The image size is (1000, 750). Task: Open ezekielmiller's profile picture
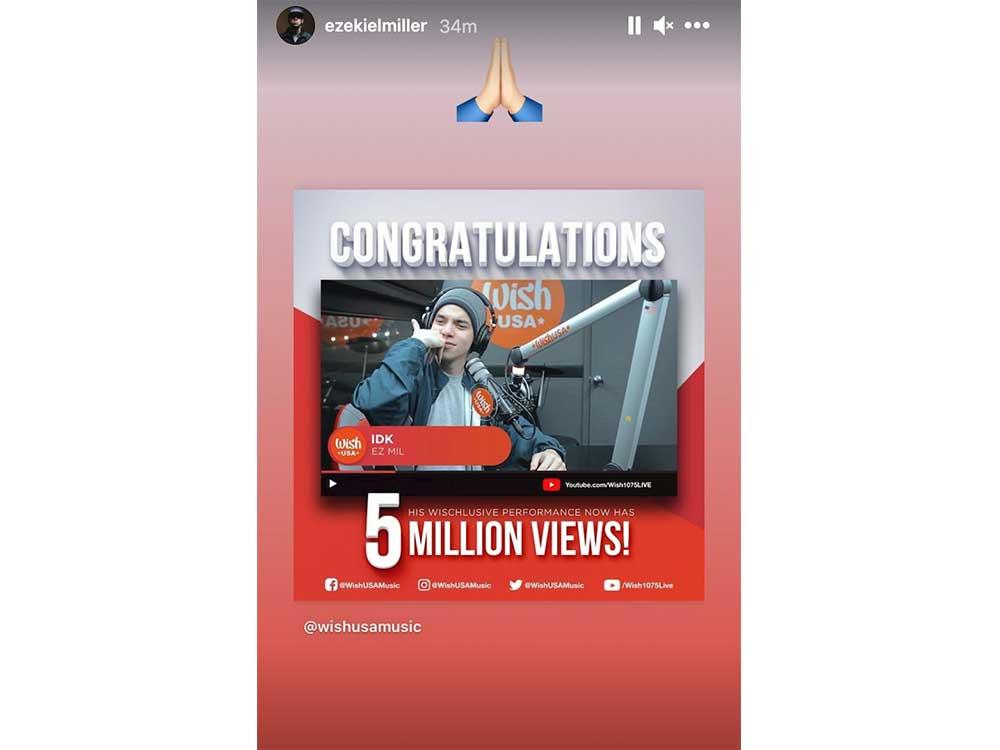click(296, 26)
